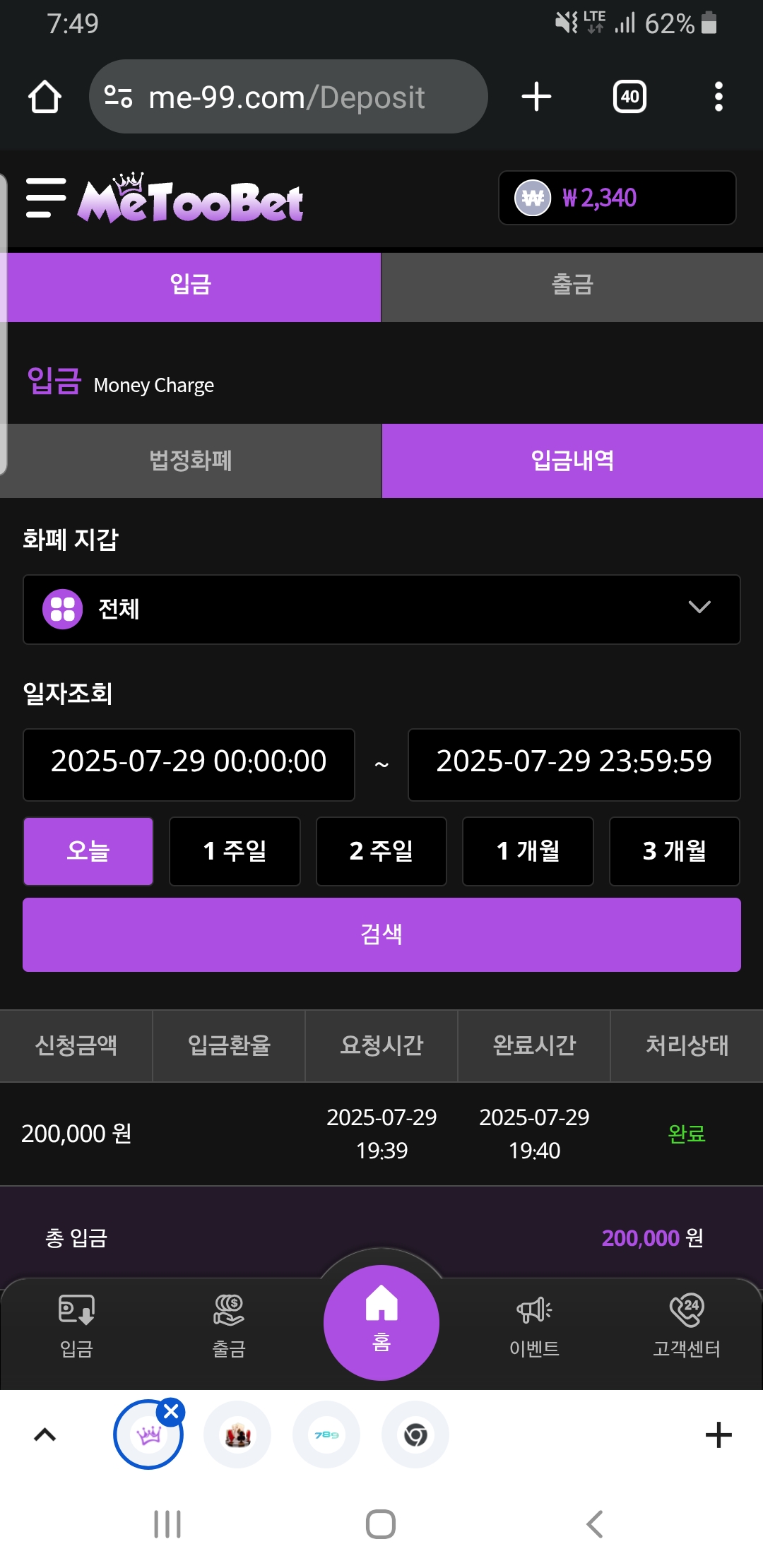Open the 이벤트 bottom navigation item

tap(534, 1326)
